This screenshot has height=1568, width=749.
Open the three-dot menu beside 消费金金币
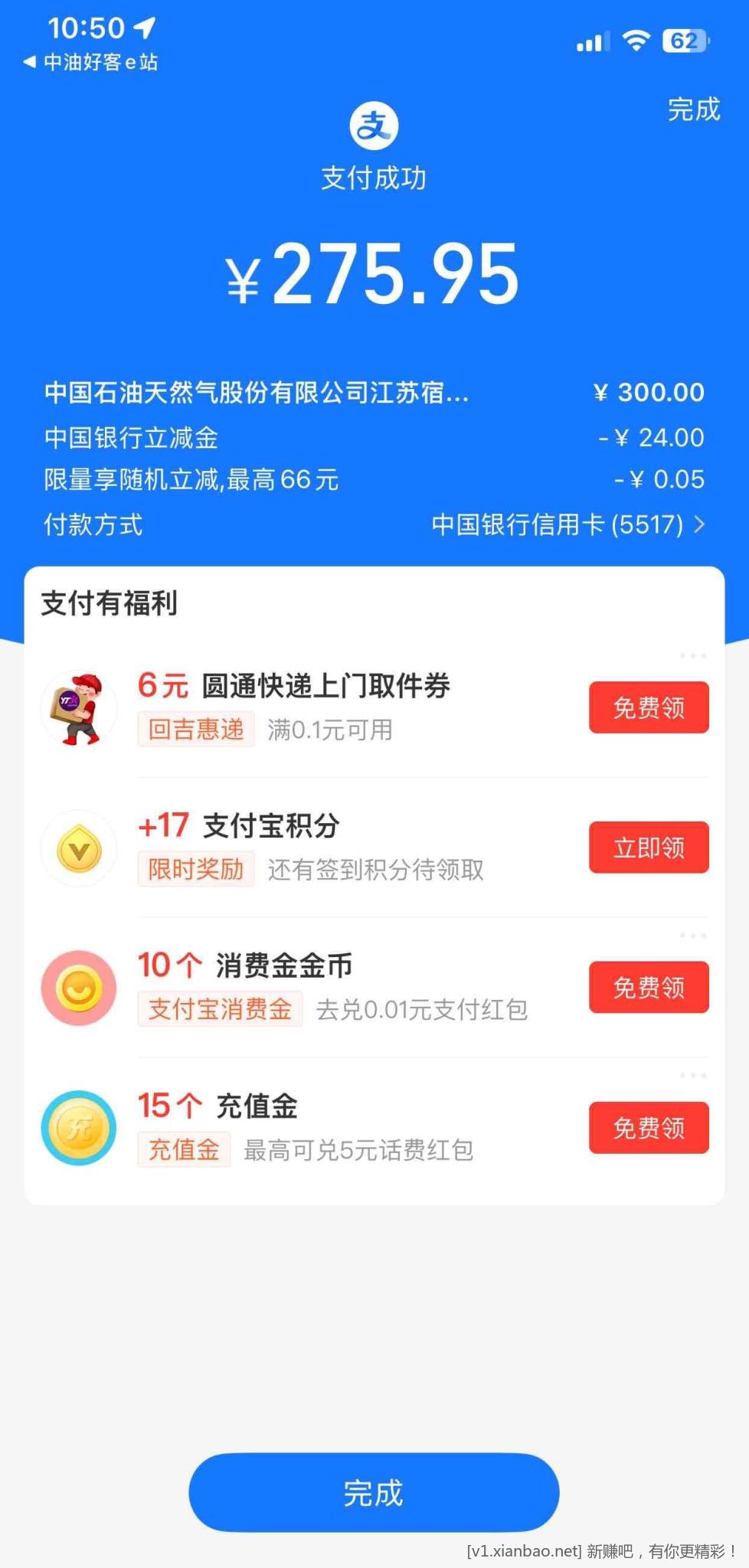tap(692, 934)
